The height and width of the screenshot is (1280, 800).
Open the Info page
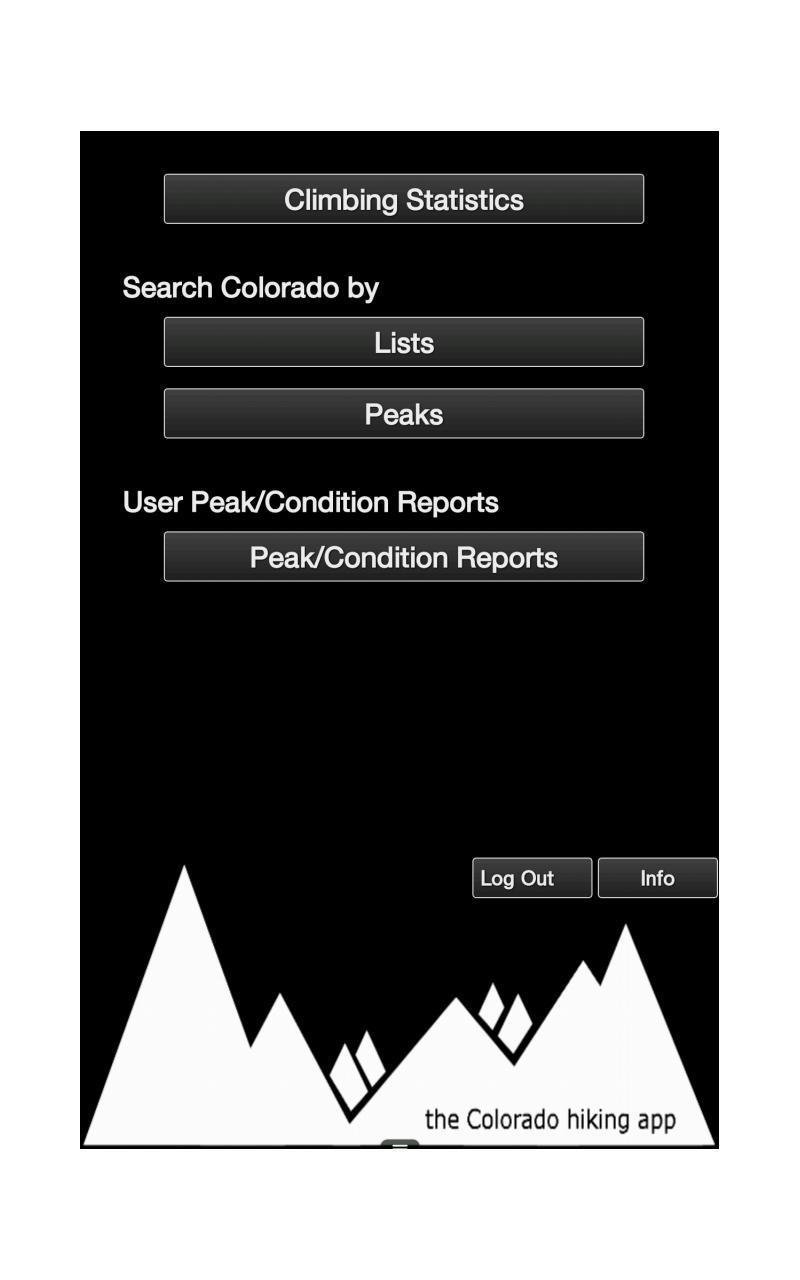pos(657,878)
